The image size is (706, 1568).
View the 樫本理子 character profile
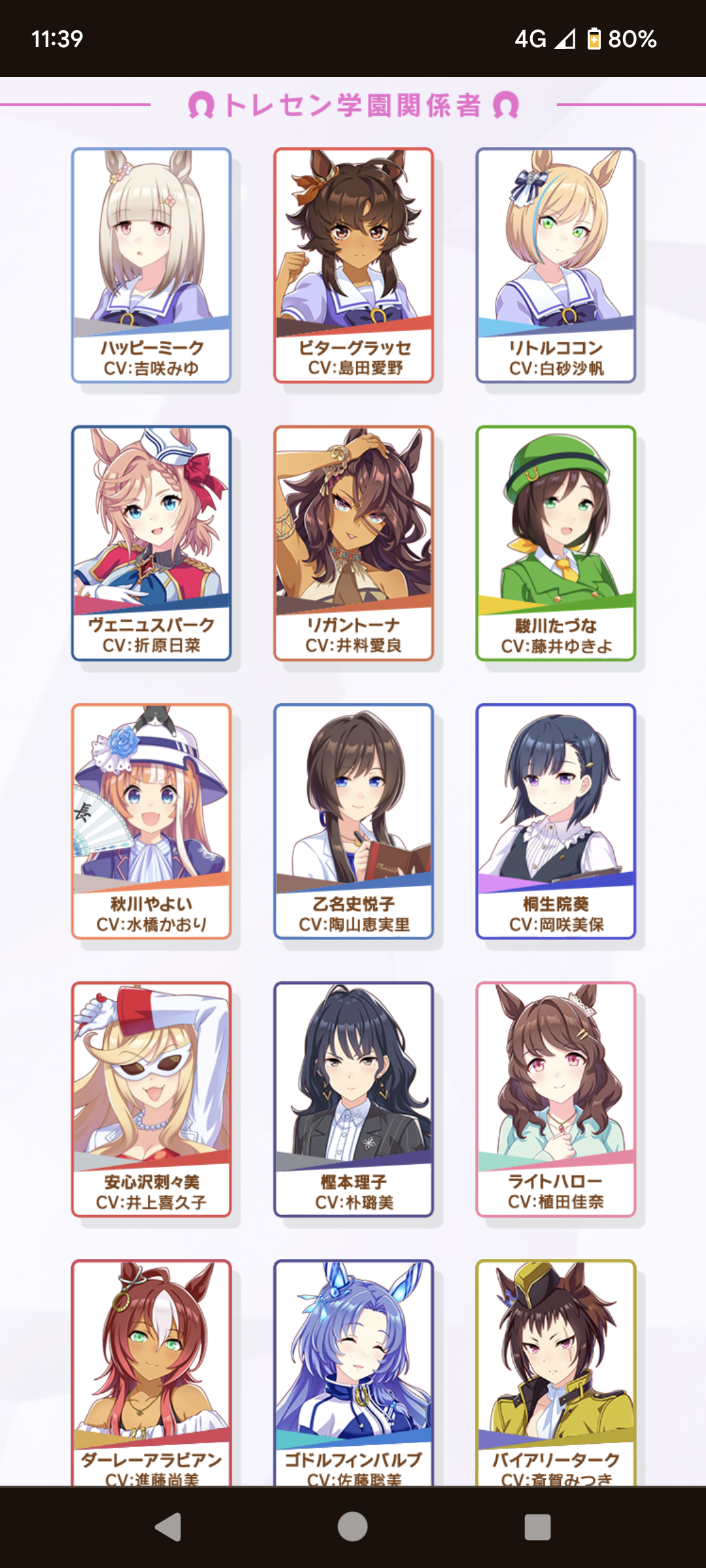(x=353, y=1099)
